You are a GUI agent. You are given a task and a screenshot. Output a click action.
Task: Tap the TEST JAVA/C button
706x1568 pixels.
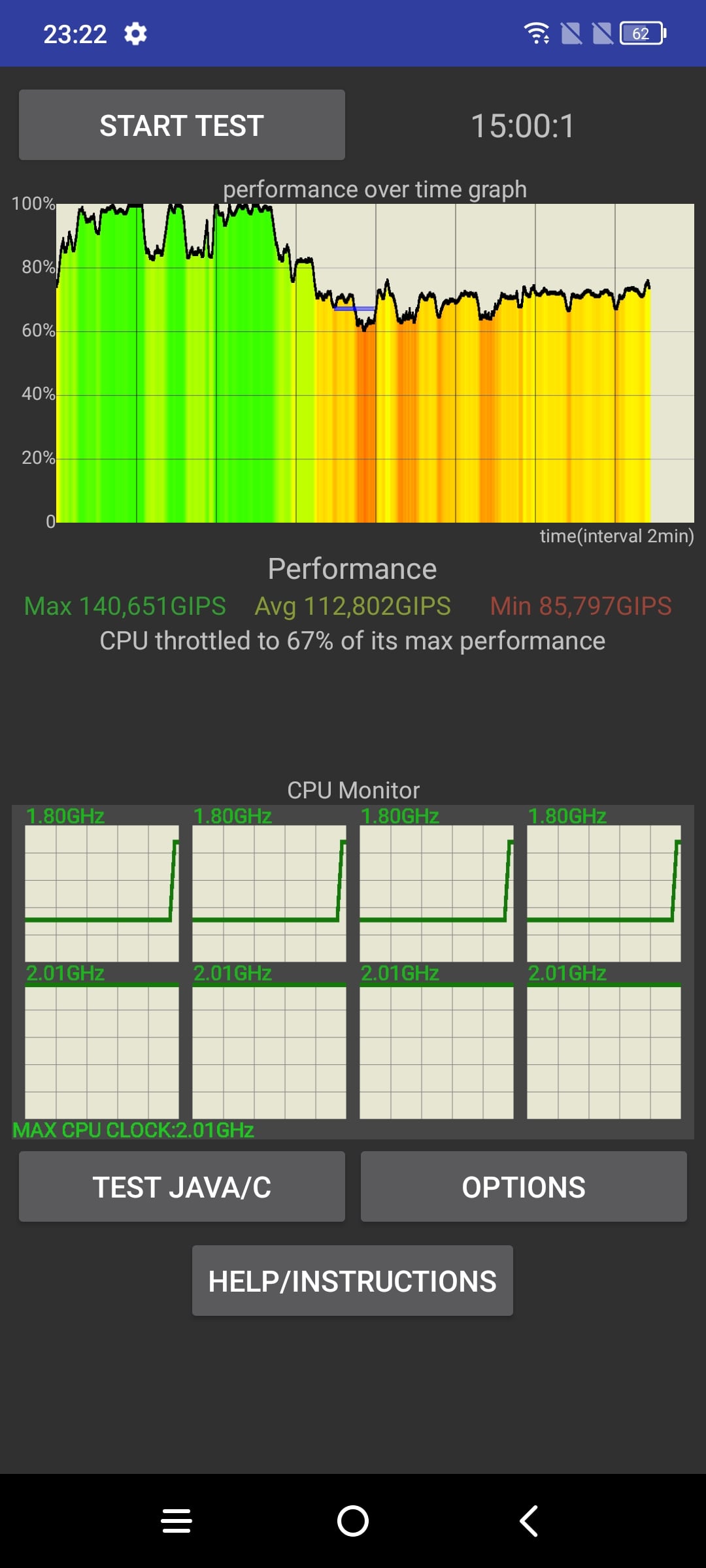click(182, 1186)
